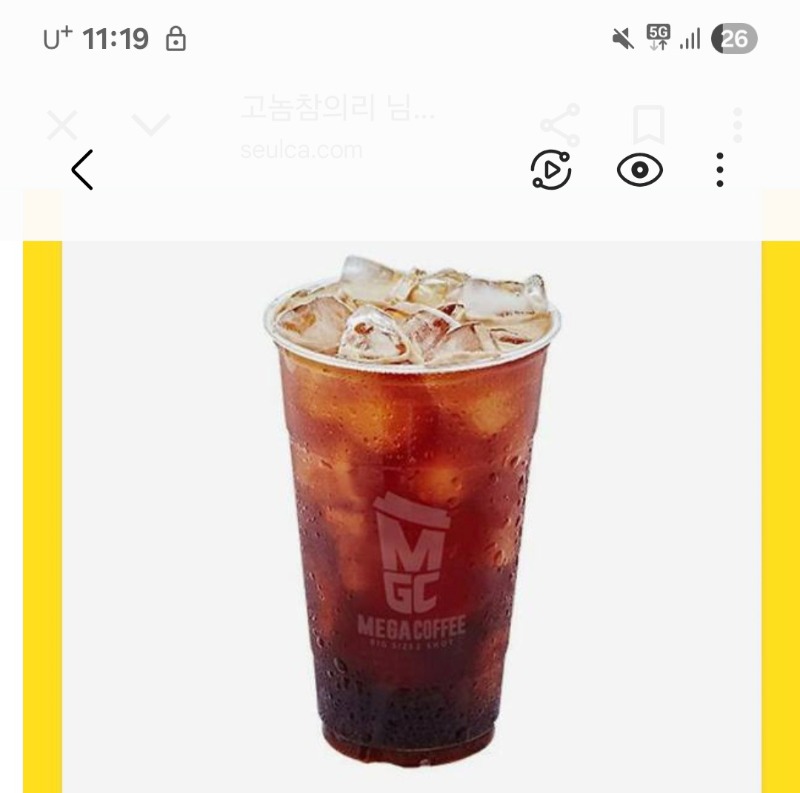Tap the circular play conversion icon
Viewport: 800px width, 793px height.
click(551, 170)
